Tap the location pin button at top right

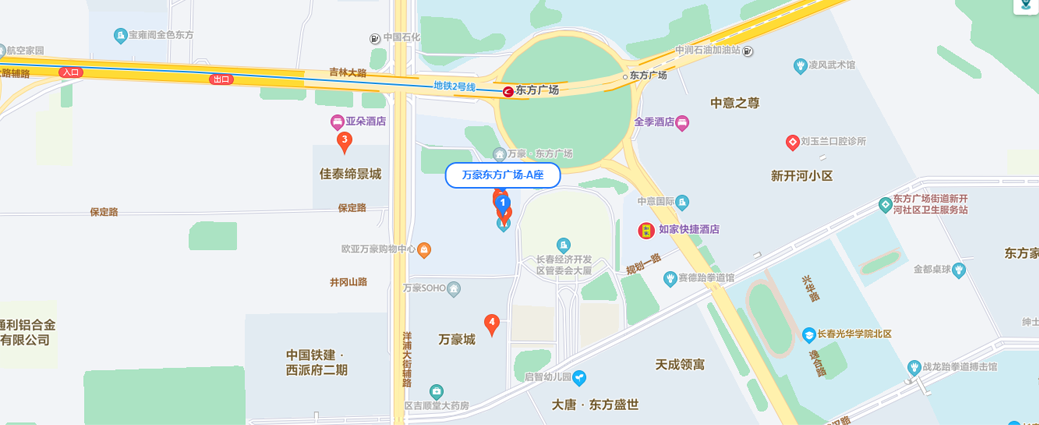1025,5
